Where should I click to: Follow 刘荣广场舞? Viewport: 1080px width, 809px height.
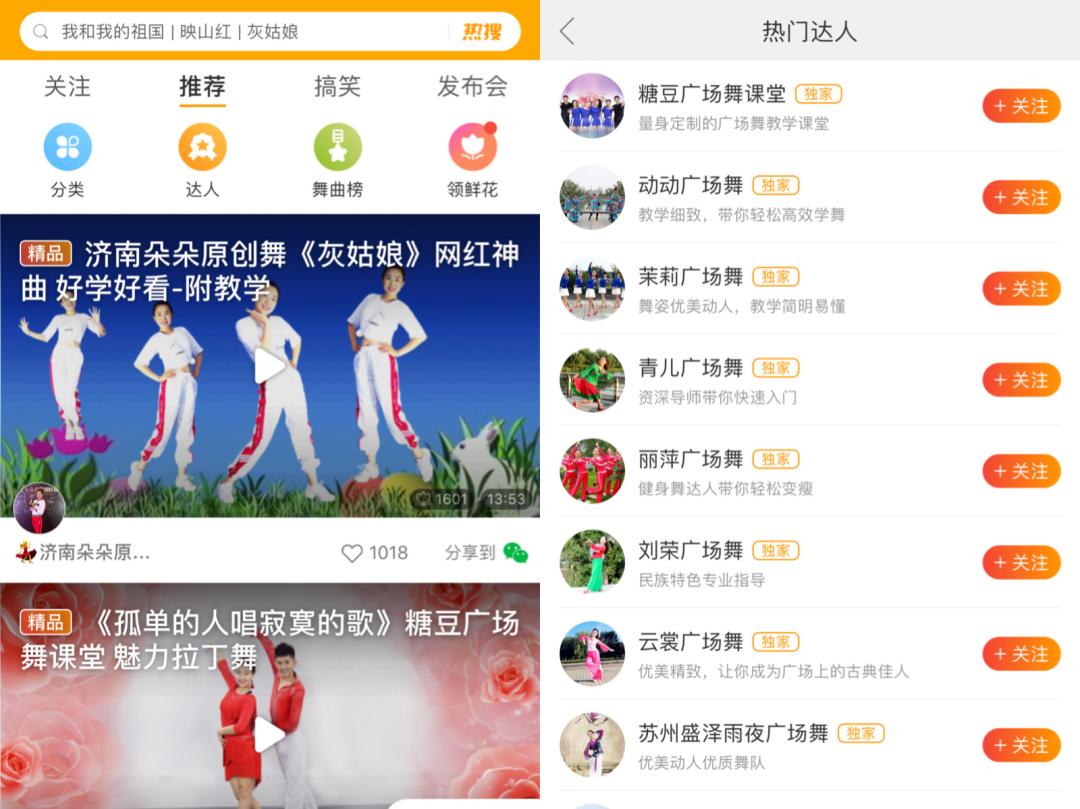coord(1021,563)
